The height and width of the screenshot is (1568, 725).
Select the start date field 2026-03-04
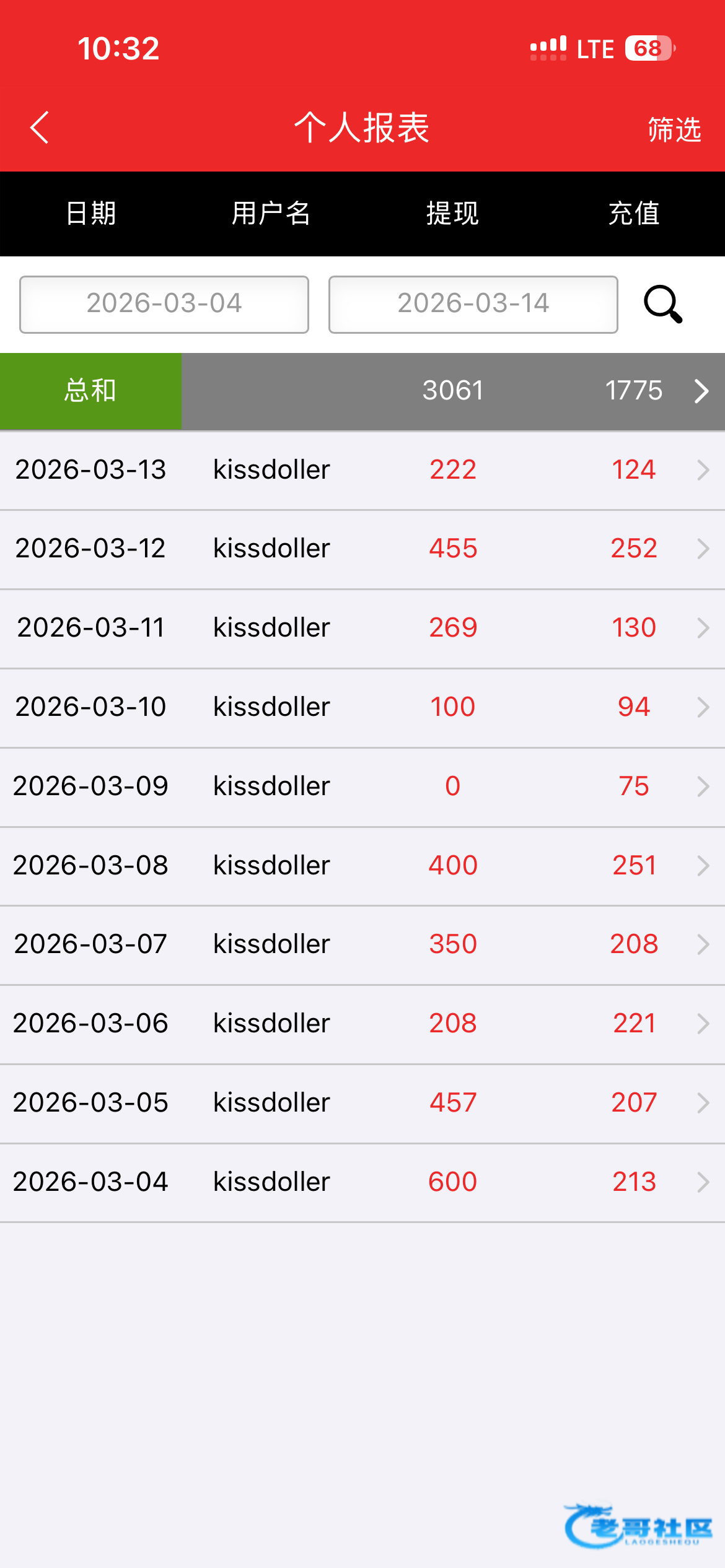164,304
